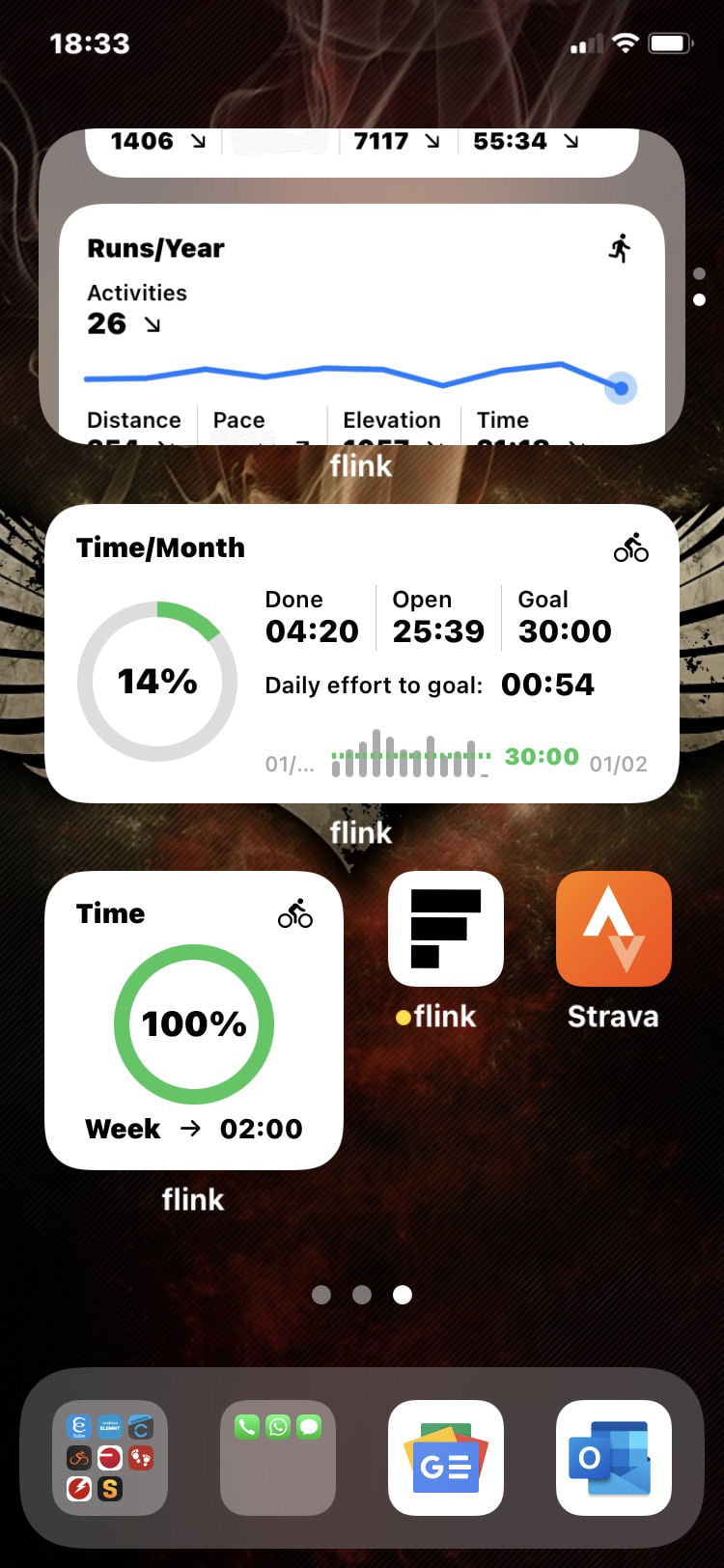Open the weekly Time goal widget
This screenshot has width=724, height=1568.
[x=194, y=1021]
